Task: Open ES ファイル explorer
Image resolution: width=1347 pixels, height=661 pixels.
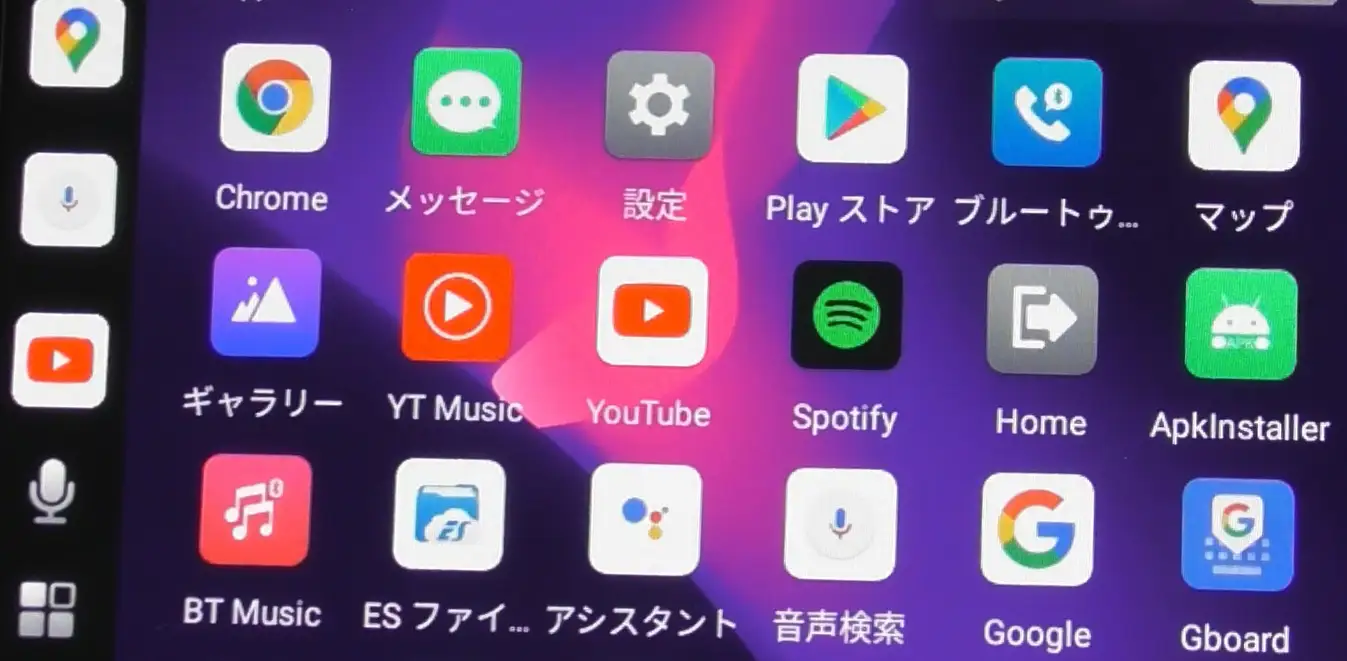Action: point(449,514)
